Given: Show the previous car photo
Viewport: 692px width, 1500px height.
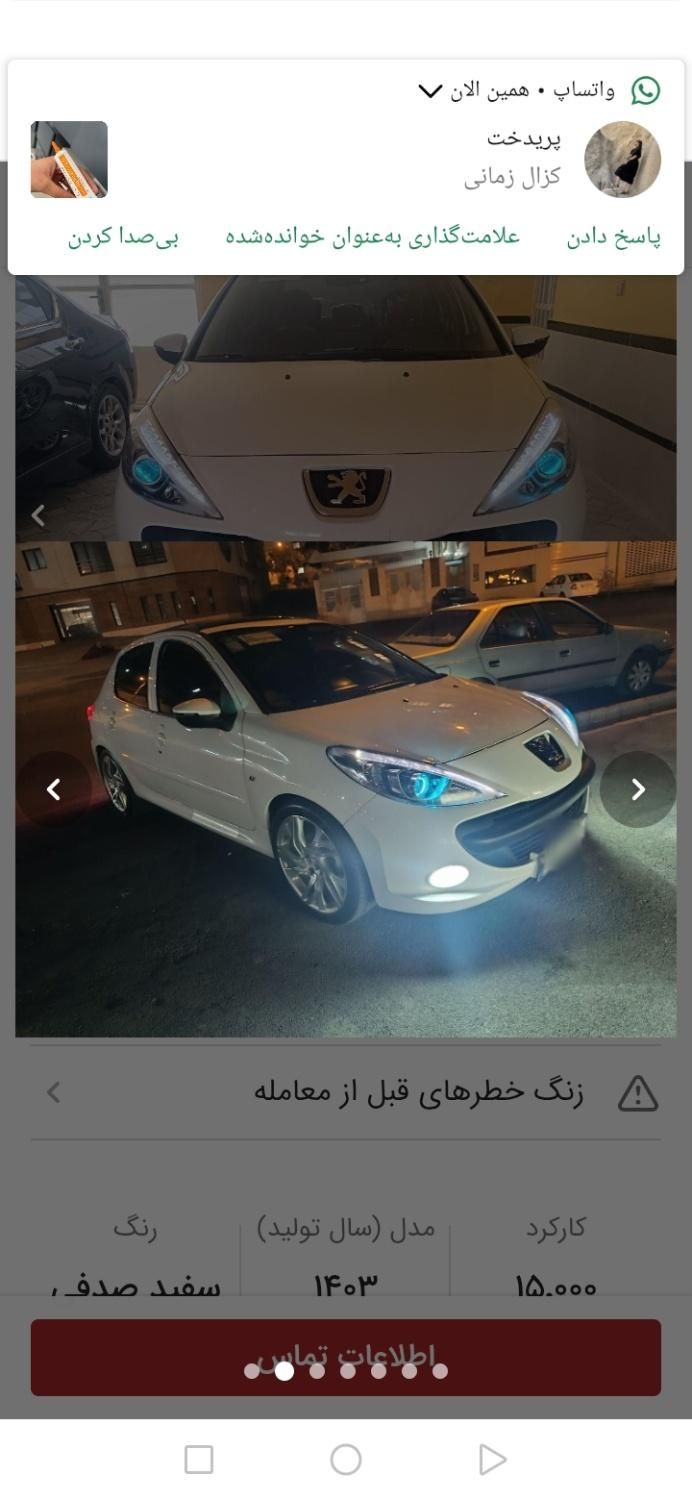Looking at the screenshot, I should click(x=54, y=789).
